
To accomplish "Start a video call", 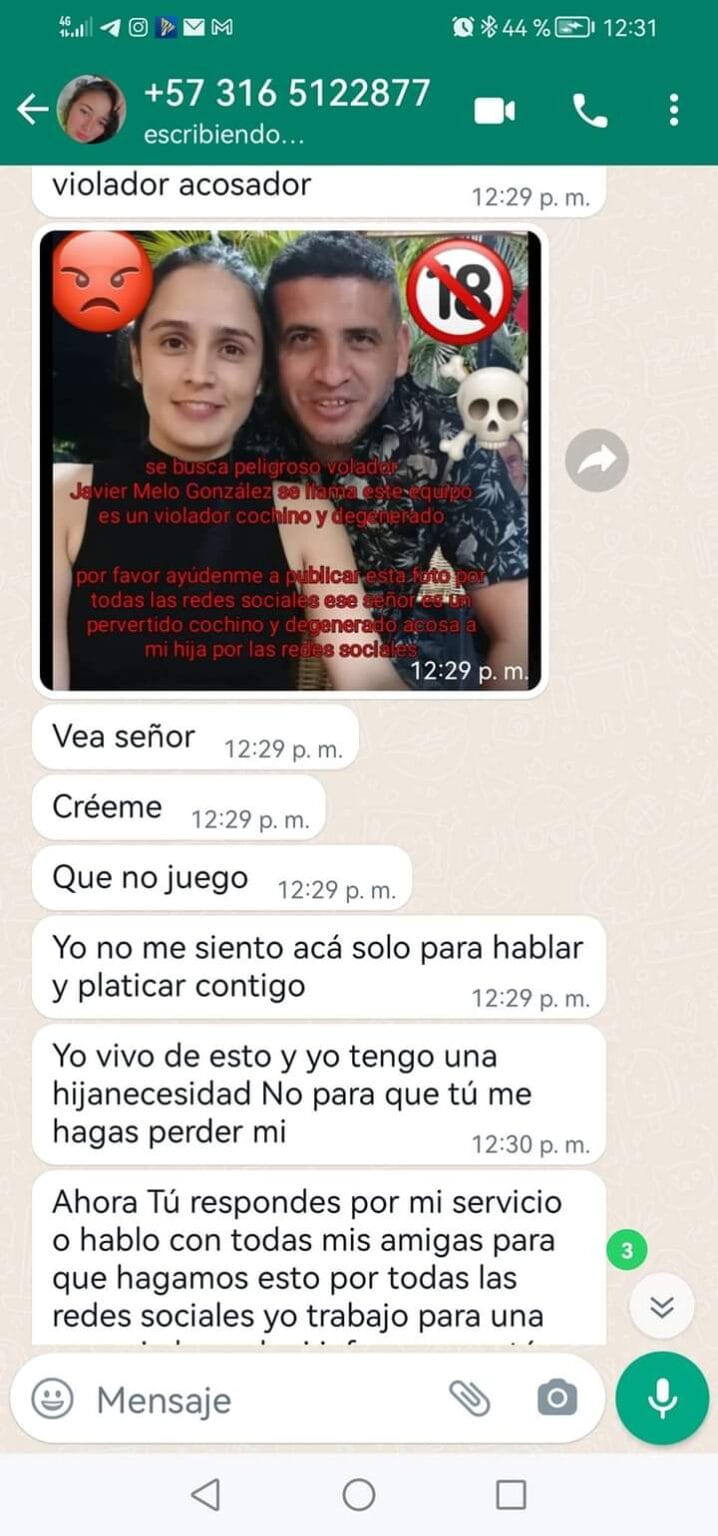I will (494, 110).
